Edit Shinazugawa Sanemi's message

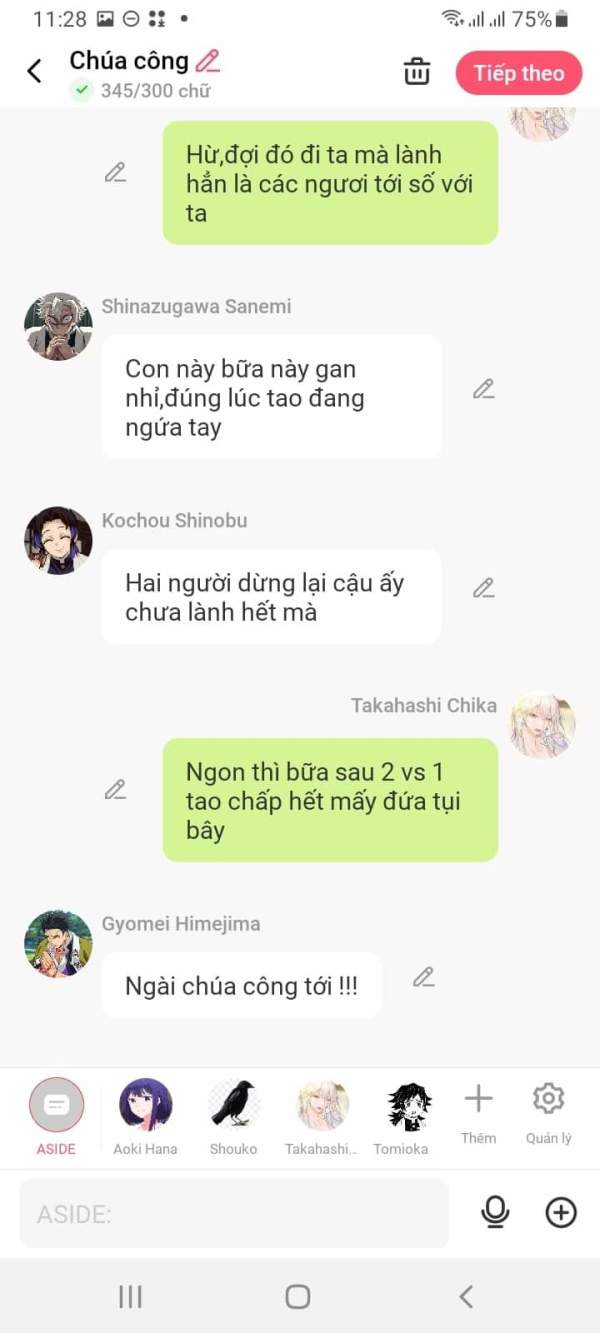(x=484, y=389)
